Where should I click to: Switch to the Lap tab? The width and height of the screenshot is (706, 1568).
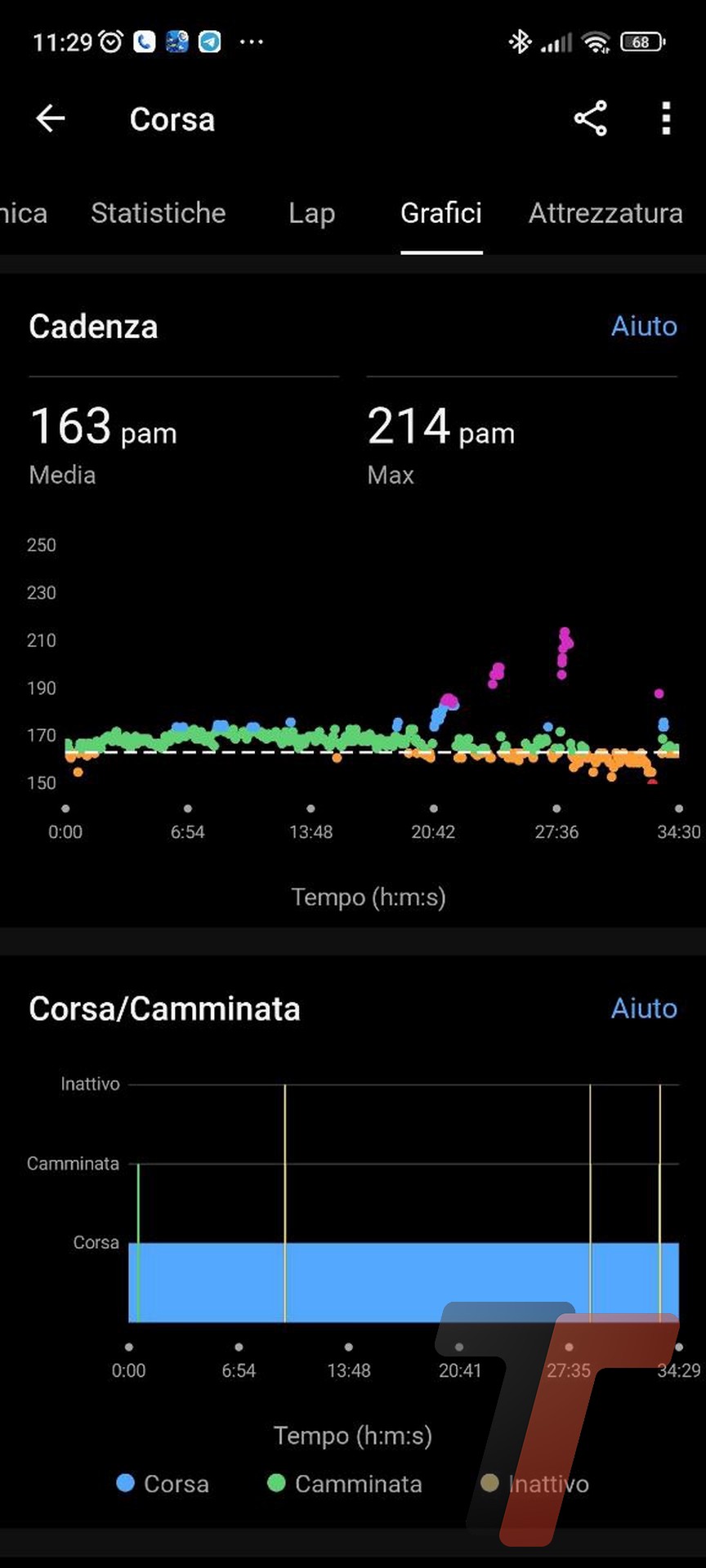click(311, 213)
